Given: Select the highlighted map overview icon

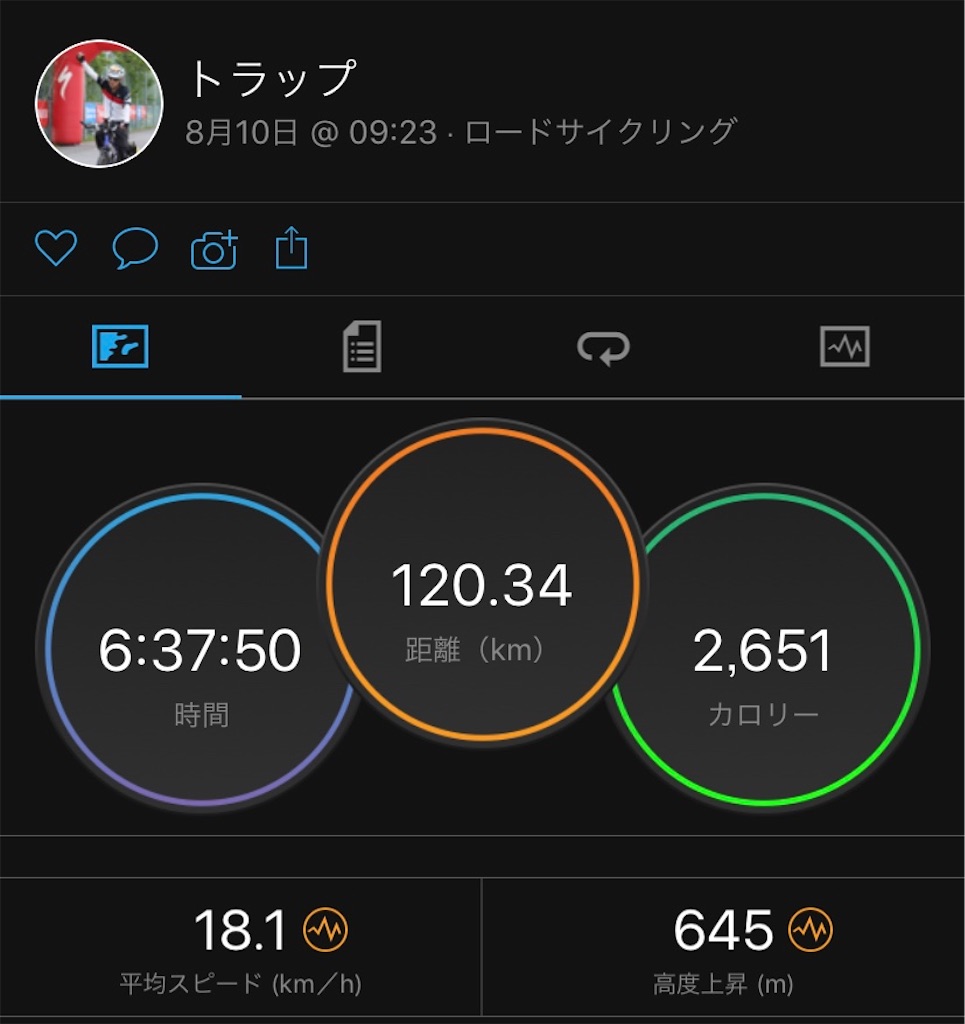Looking at the screenshot, I should pos(120,347).
